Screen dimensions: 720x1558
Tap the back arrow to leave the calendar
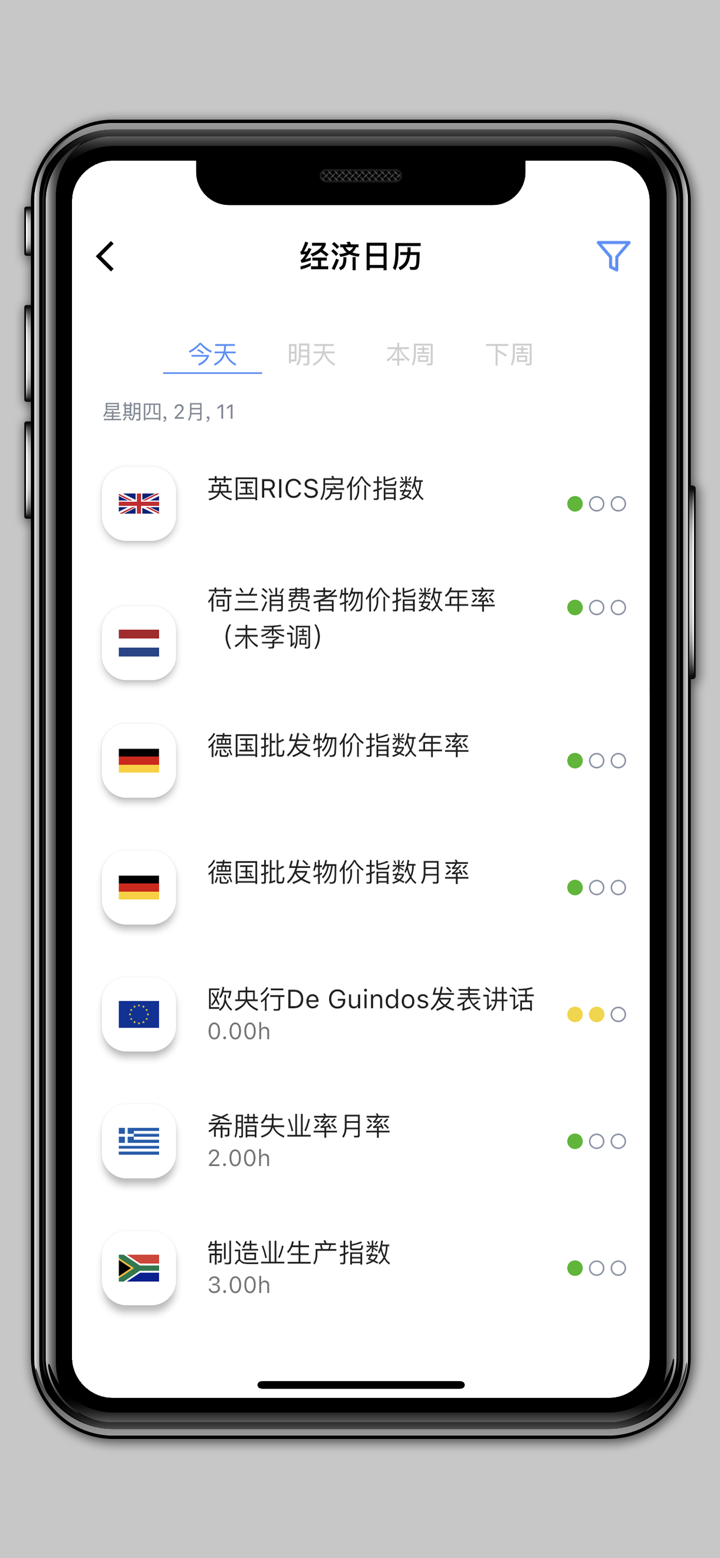pos(105,256)
